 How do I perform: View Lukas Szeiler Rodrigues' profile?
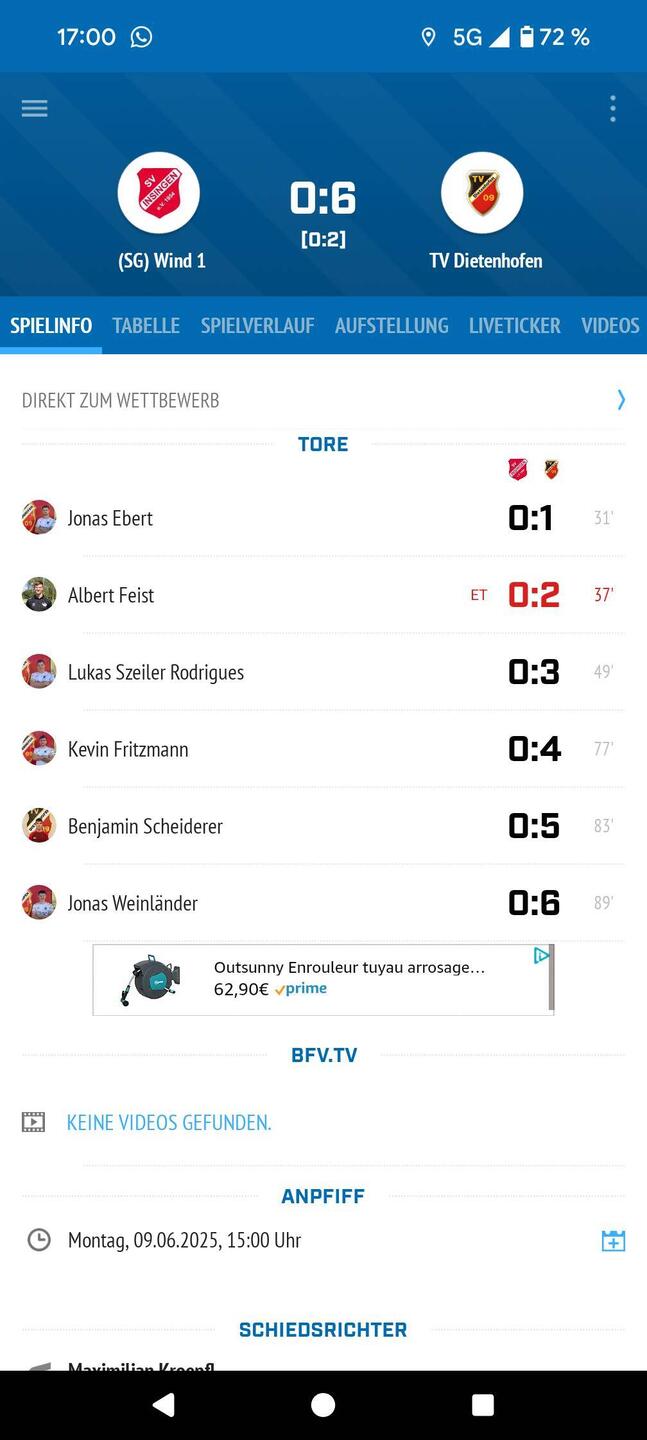coord(155,672)
